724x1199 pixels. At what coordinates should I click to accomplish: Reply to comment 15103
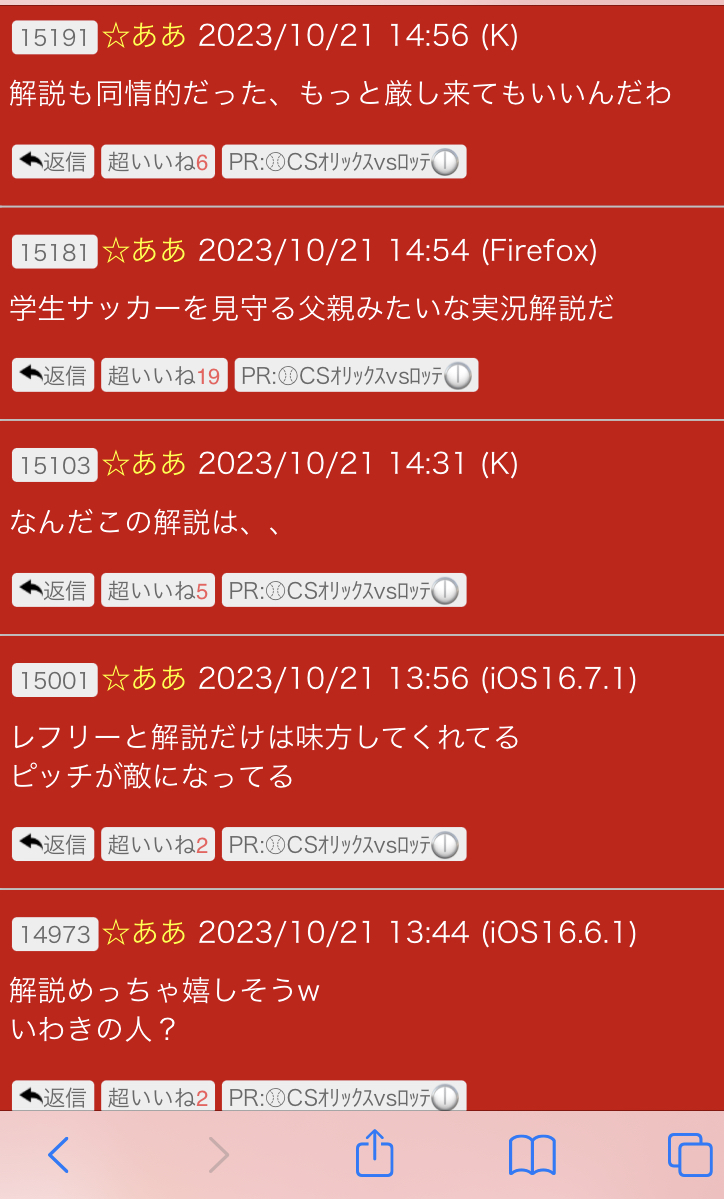pos(53,590)
